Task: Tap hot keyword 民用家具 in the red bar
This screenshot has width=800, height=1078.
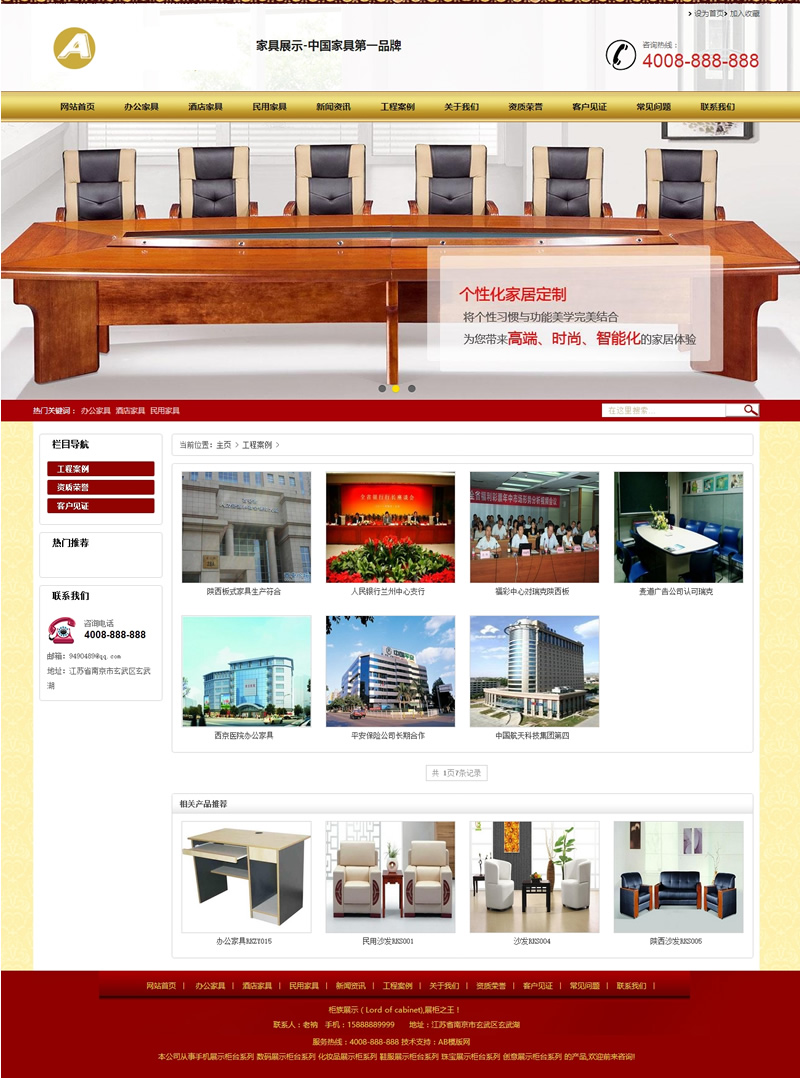Action: click(165, 411)
